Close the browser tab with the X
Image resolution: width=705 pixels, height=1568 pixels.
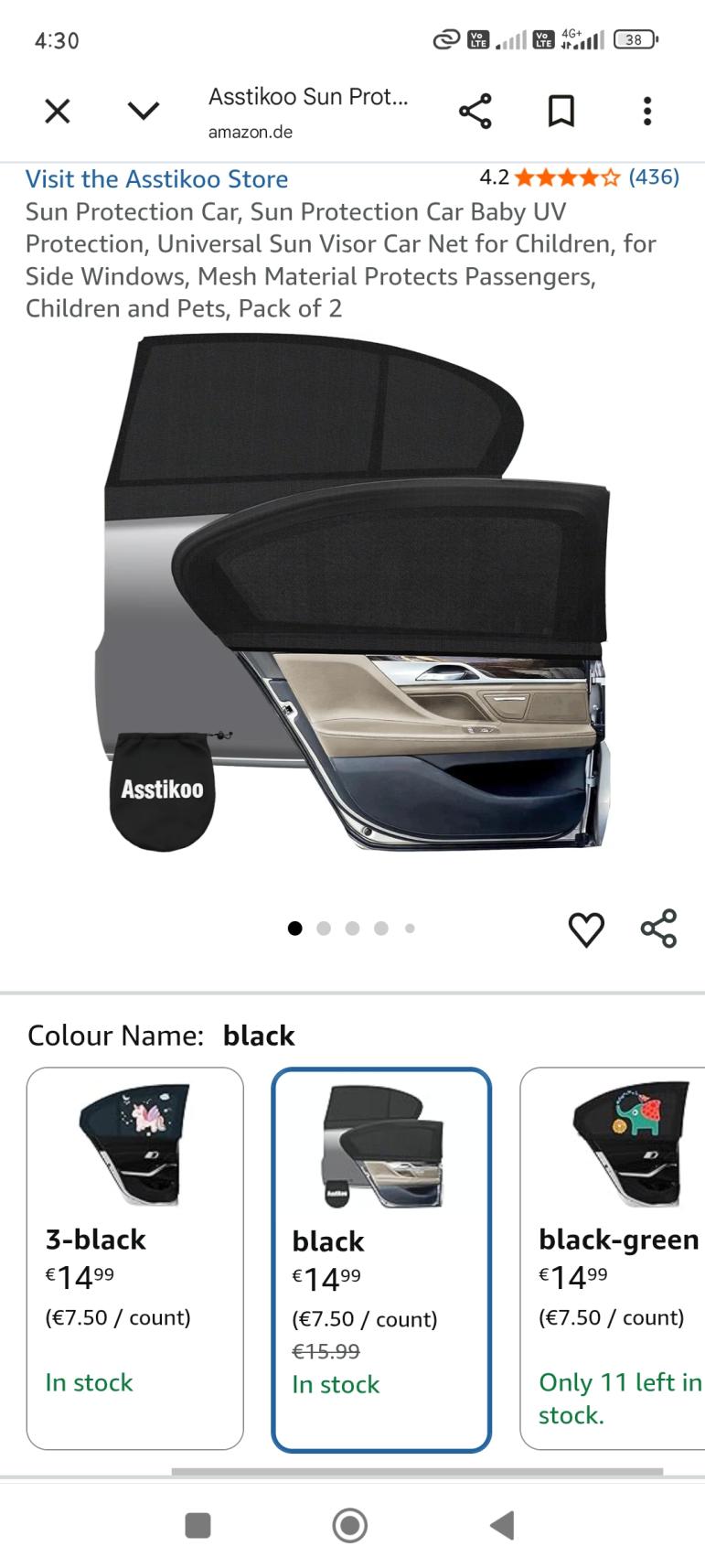(x=57, y=112)
